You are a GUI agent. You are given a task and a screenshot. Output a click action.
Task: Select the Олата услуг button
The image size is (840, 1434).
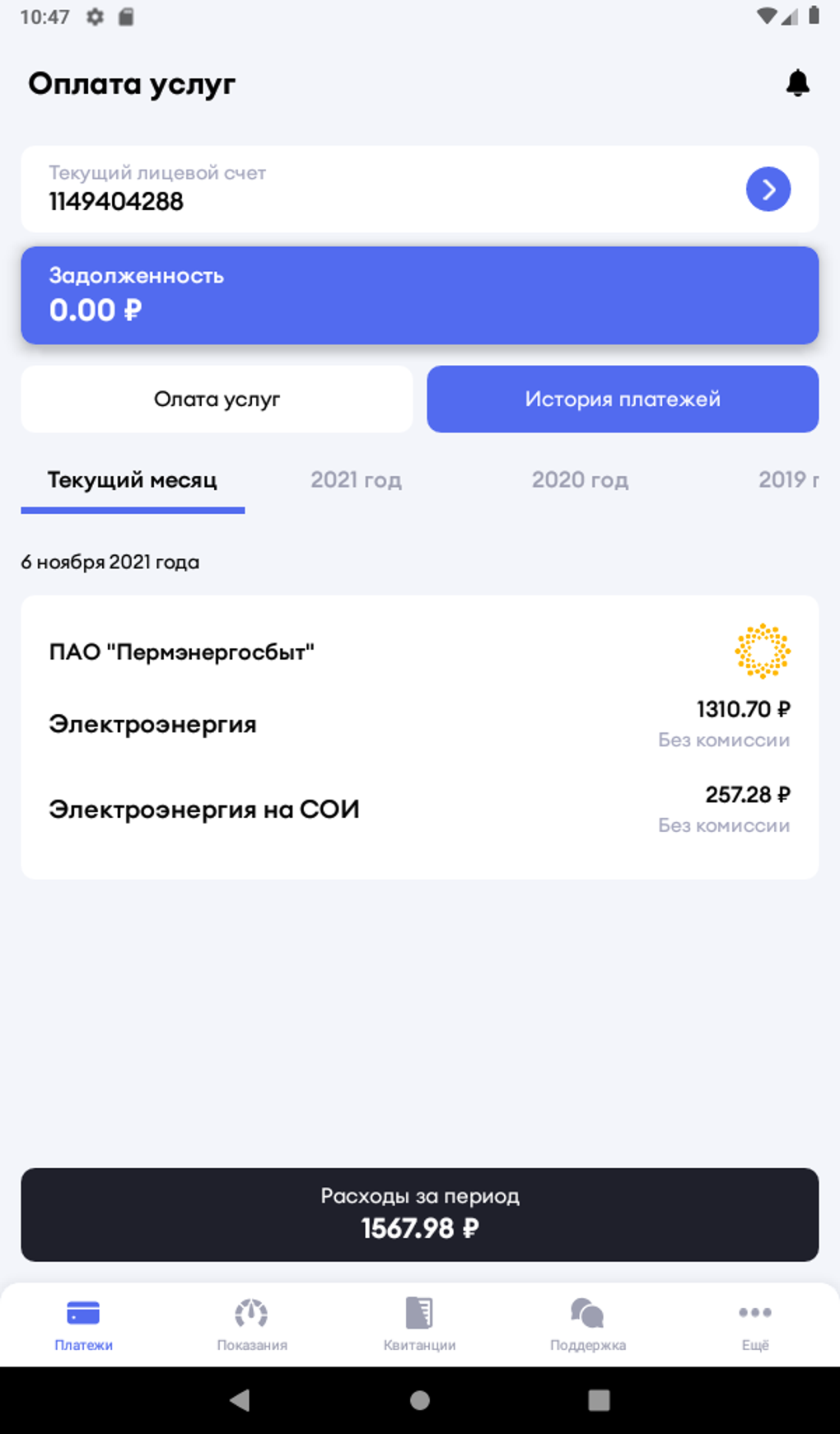pos(217,399)
